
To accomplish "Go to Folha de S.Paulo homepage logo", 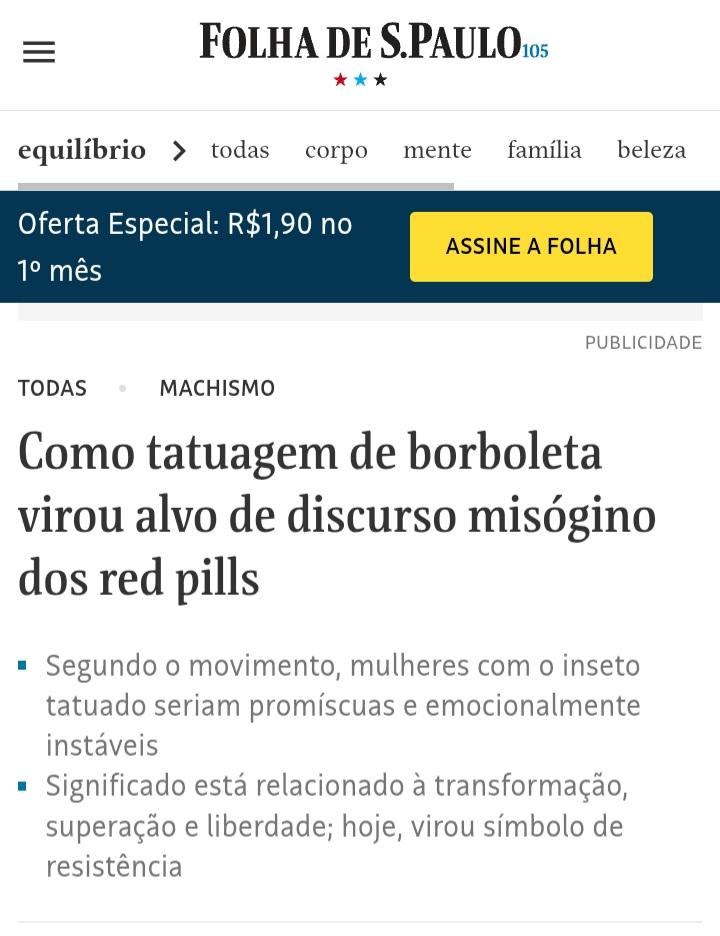I will click(x=374, y=53).
